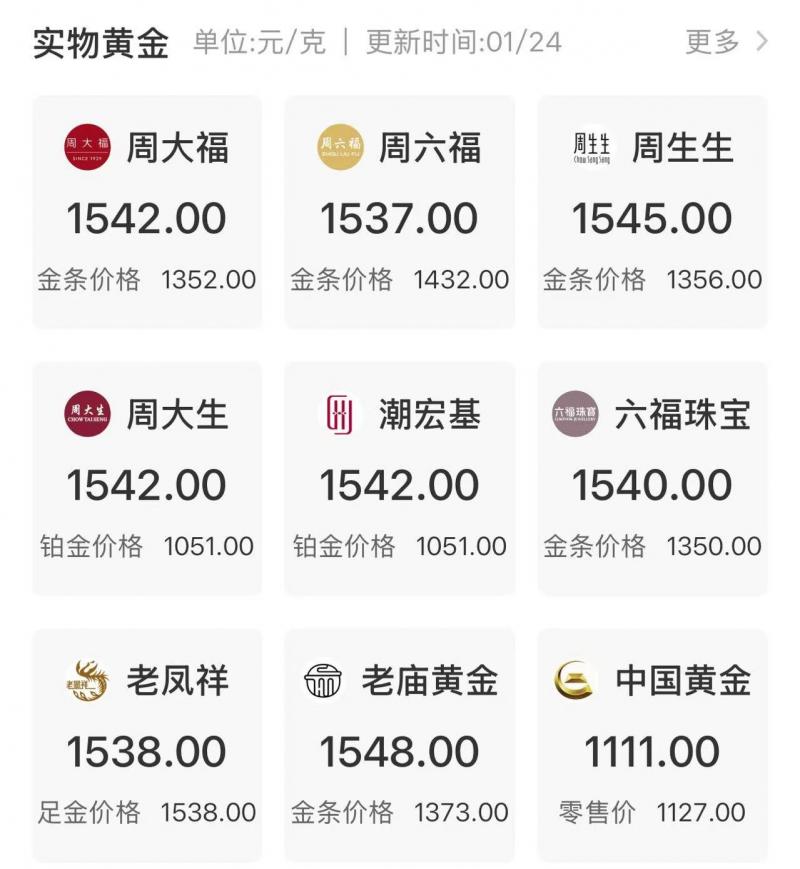Tap the 六福珠宝 gold price card
The image size is (800, 869).
pyautogui.click(x=652, y=478)
